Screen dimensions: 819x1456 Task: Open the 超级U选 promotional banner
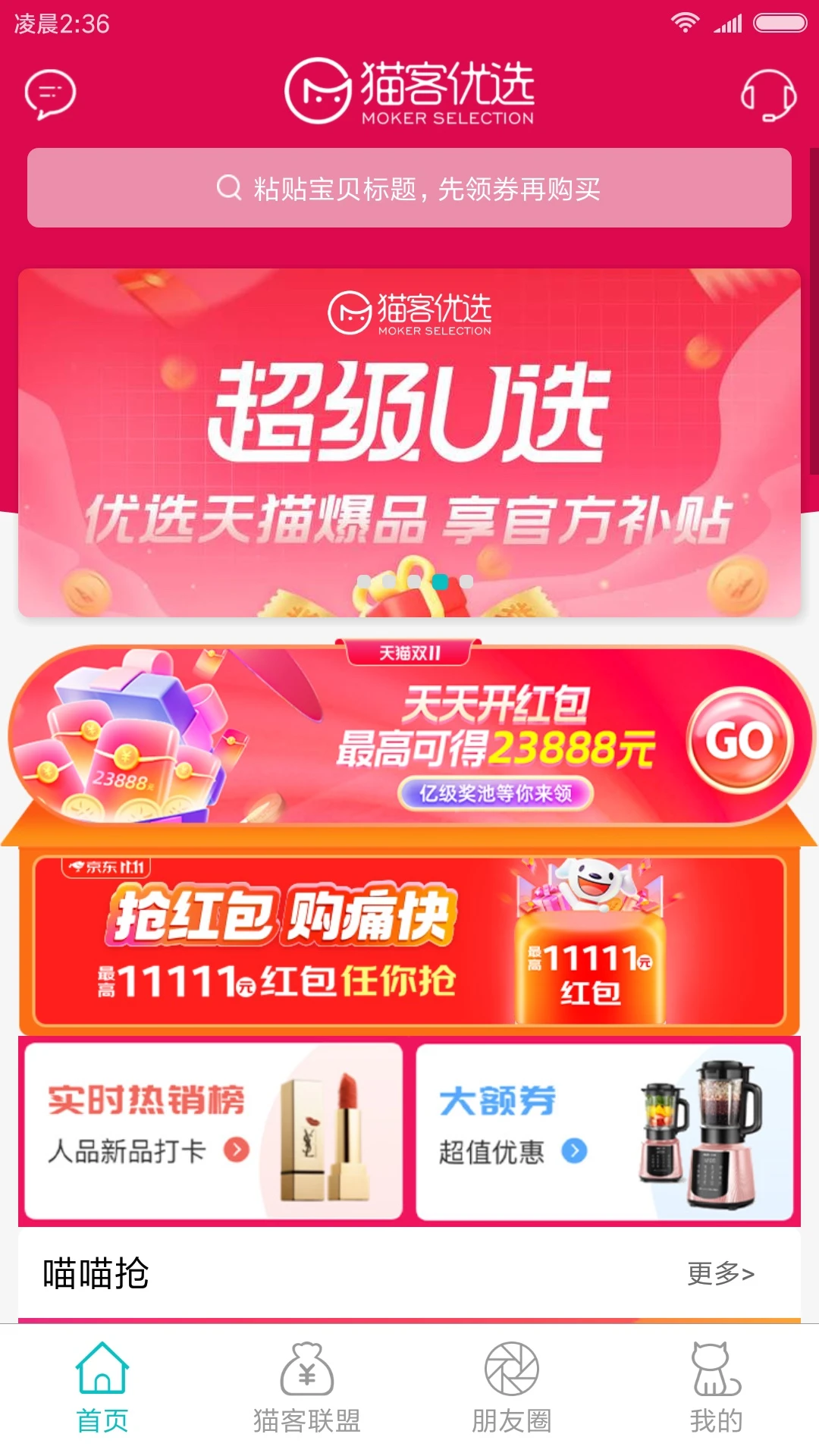click(409, 442)
